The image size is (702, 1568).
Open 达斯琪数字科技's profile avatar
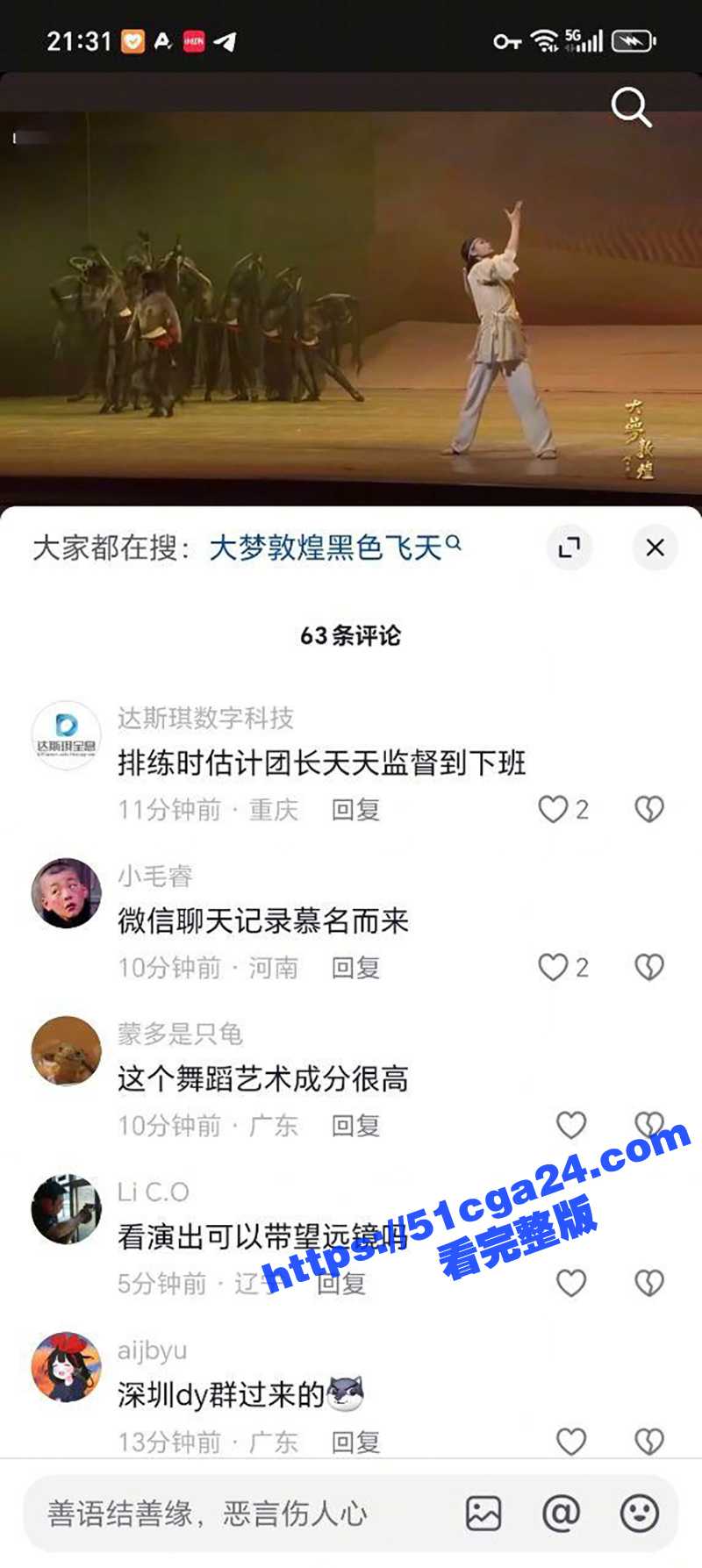tap(65, 735)
